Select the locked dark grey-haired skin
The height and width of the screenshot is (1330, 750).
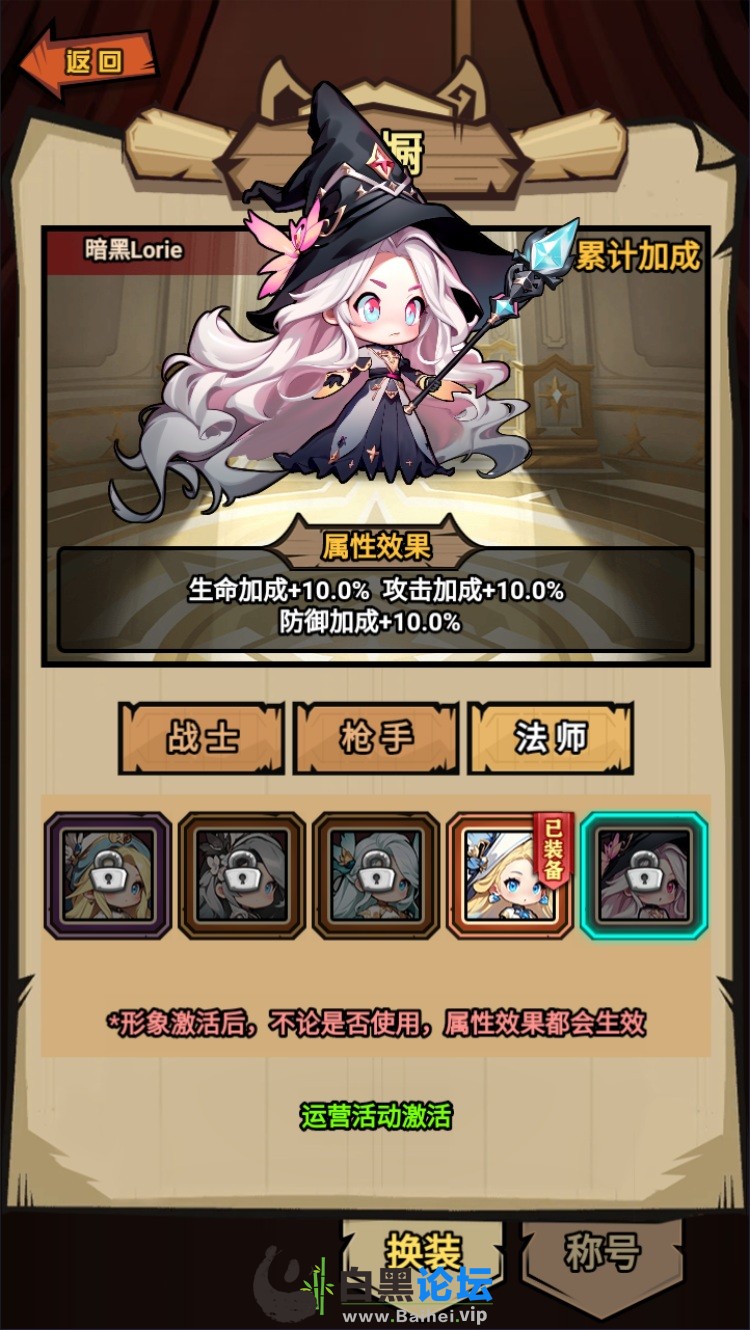tap(242, 875)
